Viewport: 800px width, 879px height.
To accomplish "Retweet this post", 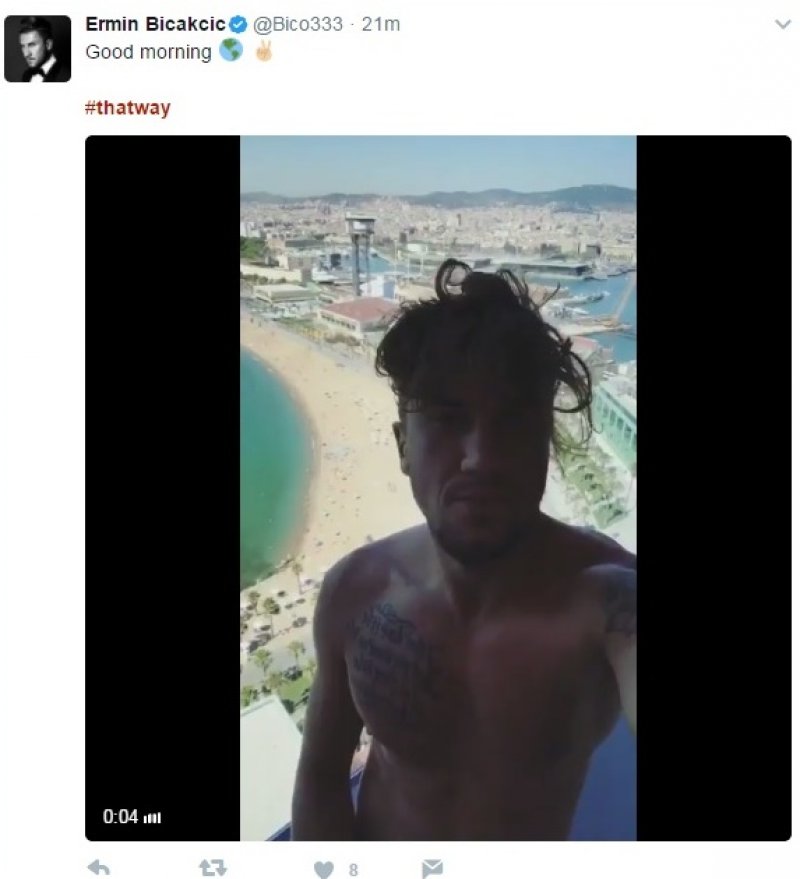I will click(x=213, y=868).
